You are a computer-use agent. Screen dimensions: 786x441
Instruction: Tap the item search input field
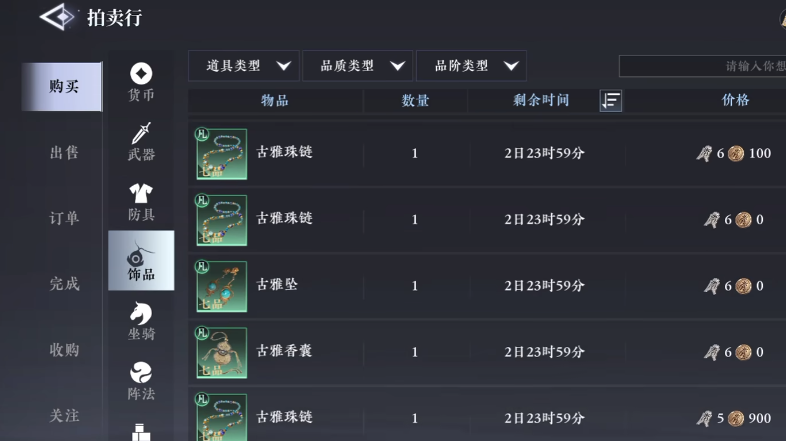pyautogui.click(x=702, y=66)
